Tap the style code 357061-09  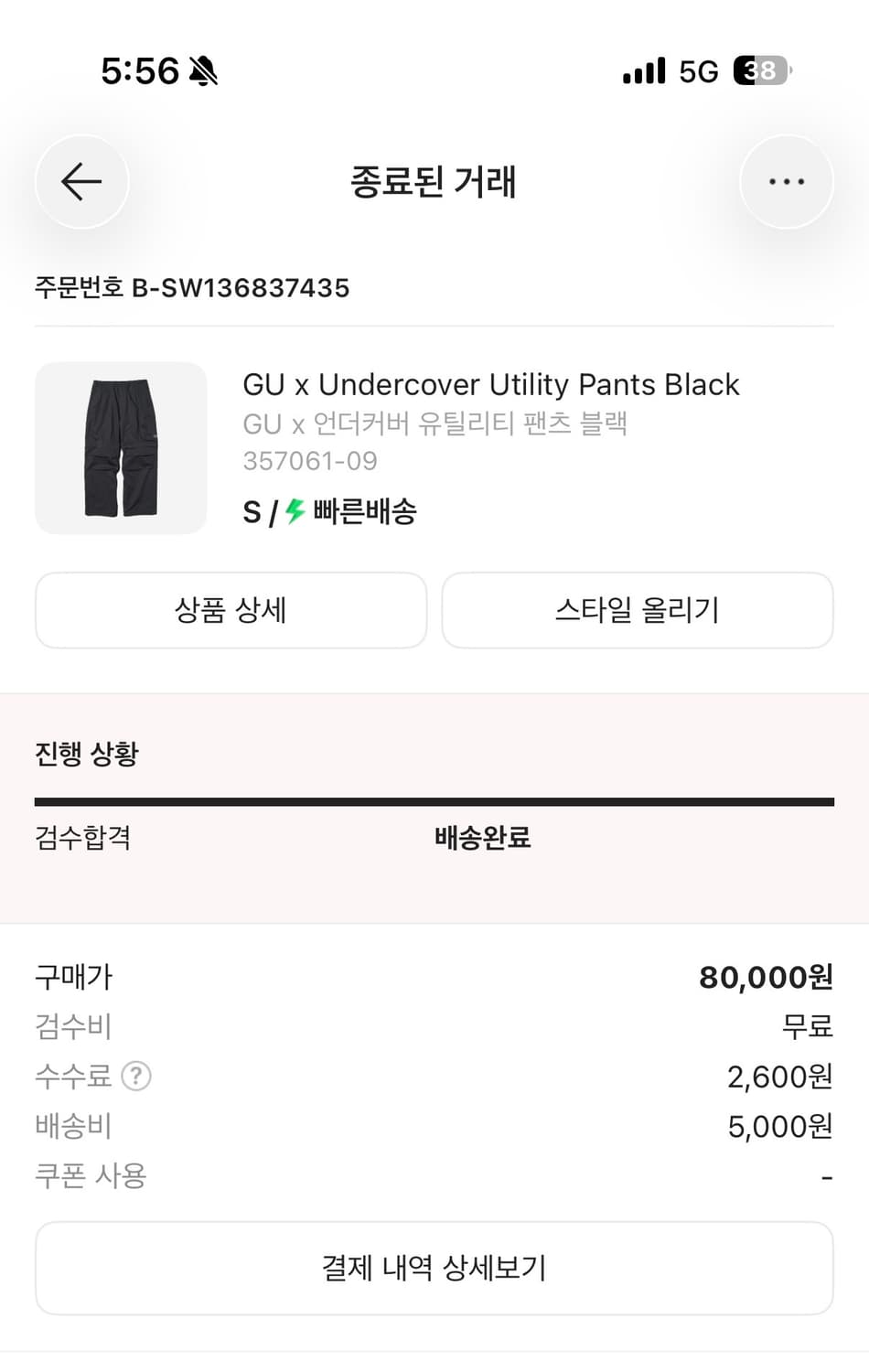pos(310,461)
